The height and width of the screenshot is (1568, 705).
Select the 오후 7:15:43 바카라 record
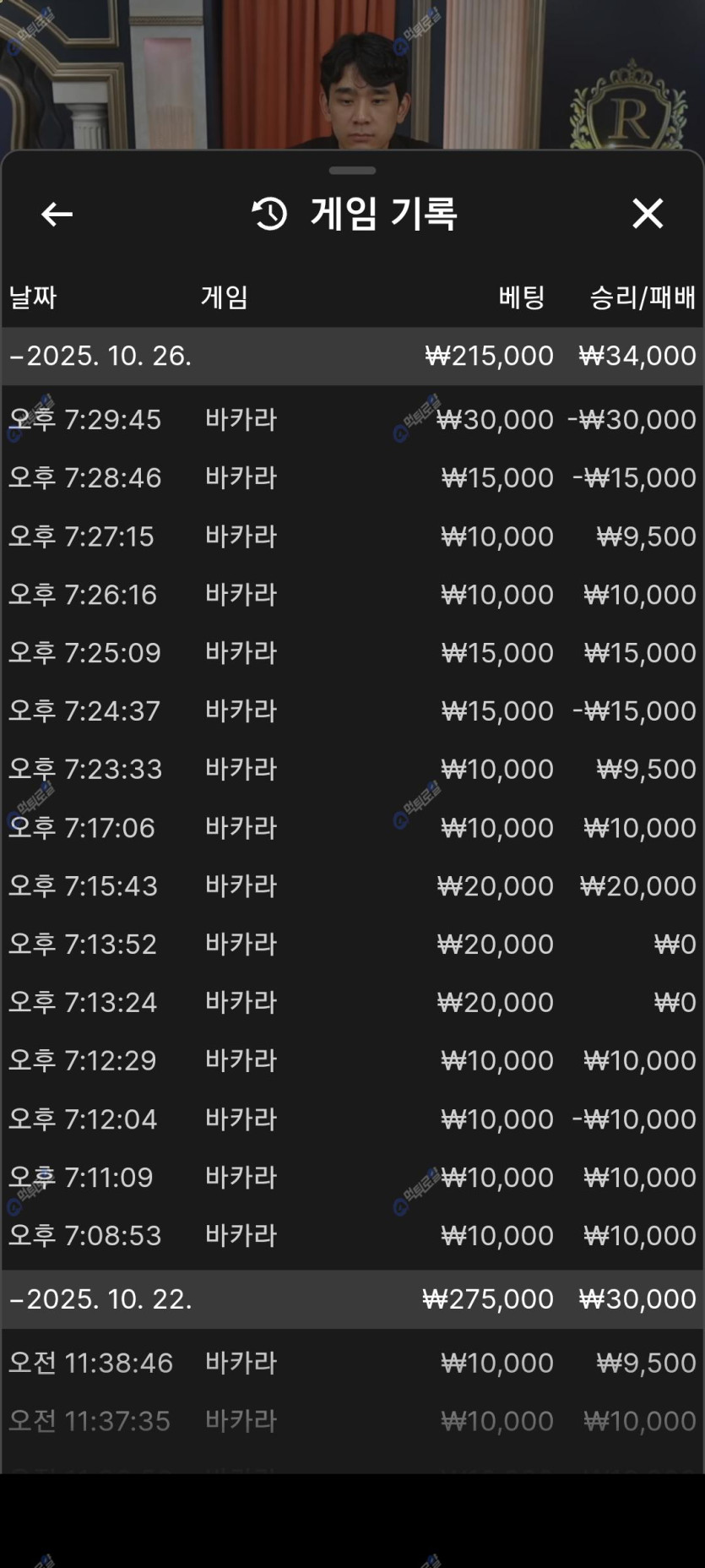[x=352, y=885]
